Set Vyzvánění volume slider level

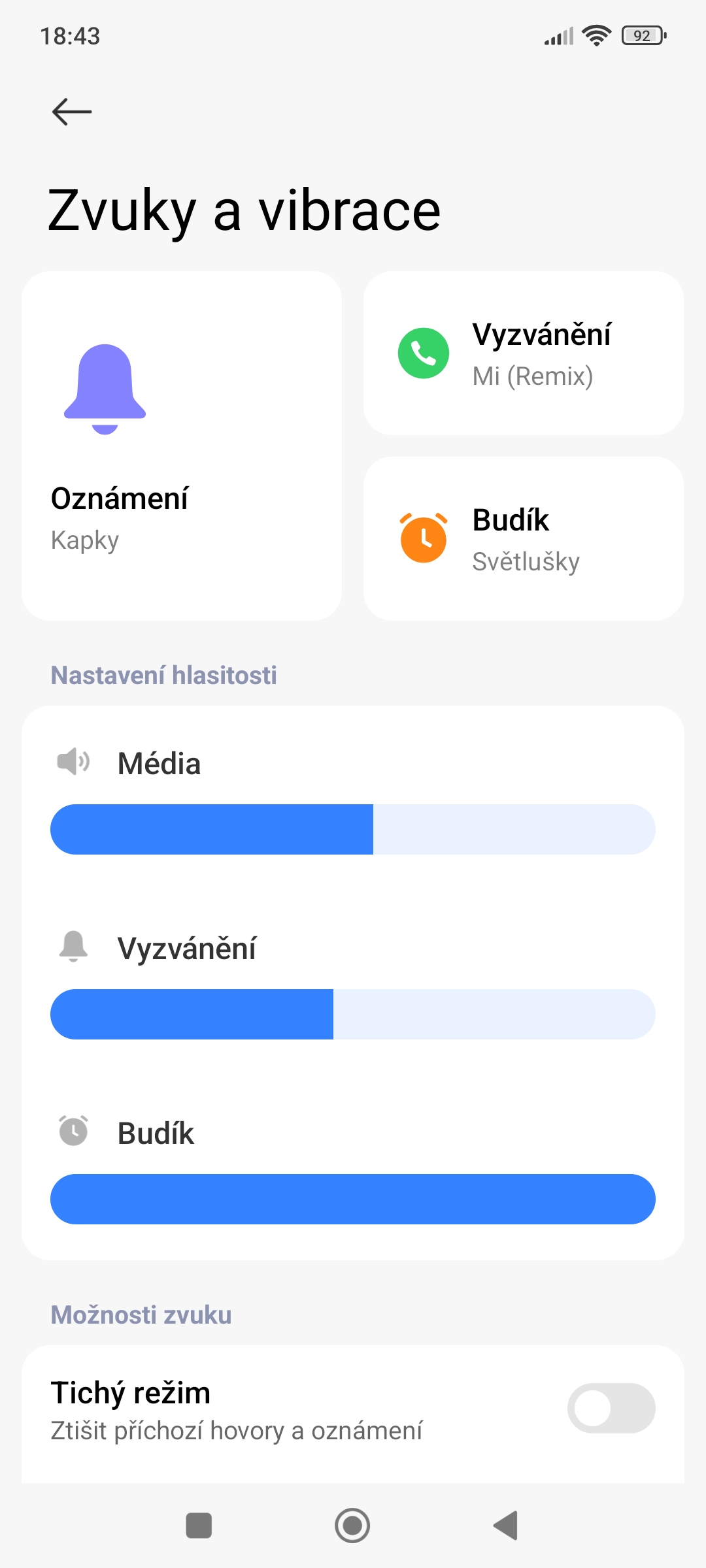(x=353, y=1014)
